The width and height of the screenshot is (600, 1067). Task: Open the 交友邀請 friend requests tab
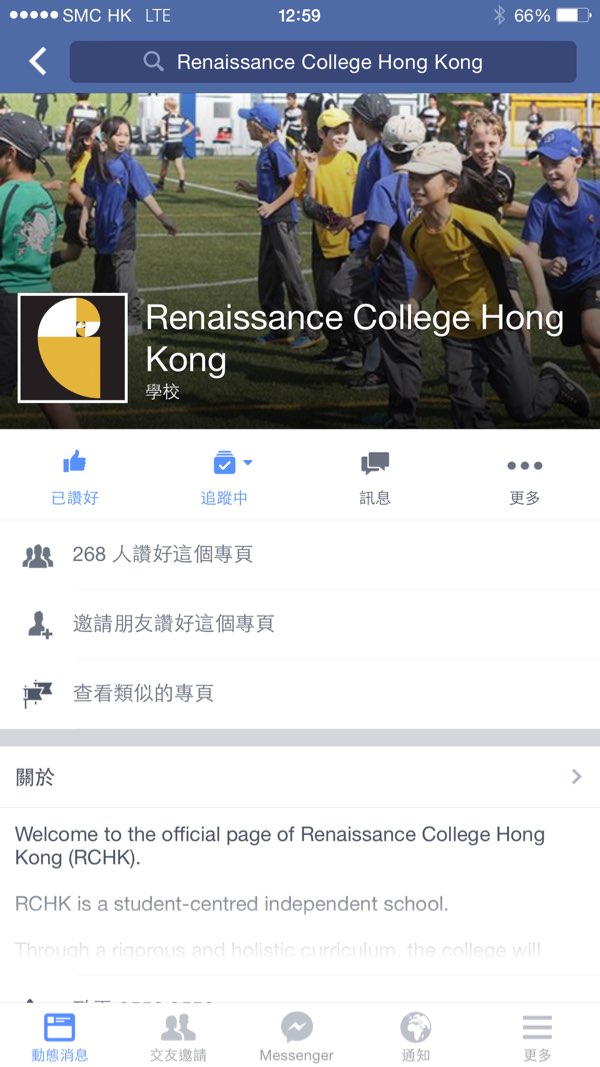coord(178,1036)
